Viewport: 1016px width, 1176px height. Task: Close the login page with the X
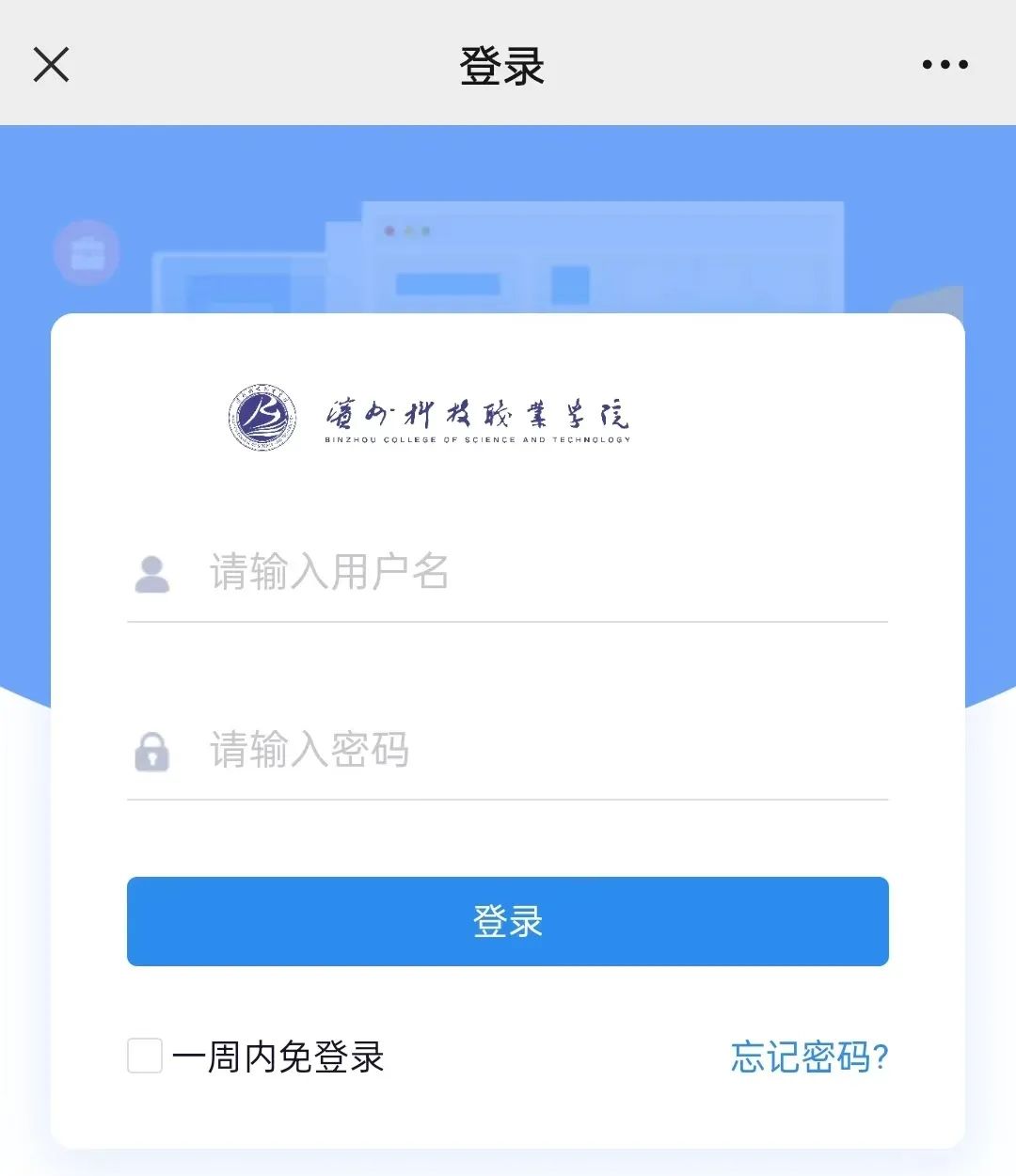[x=51, y=65]
